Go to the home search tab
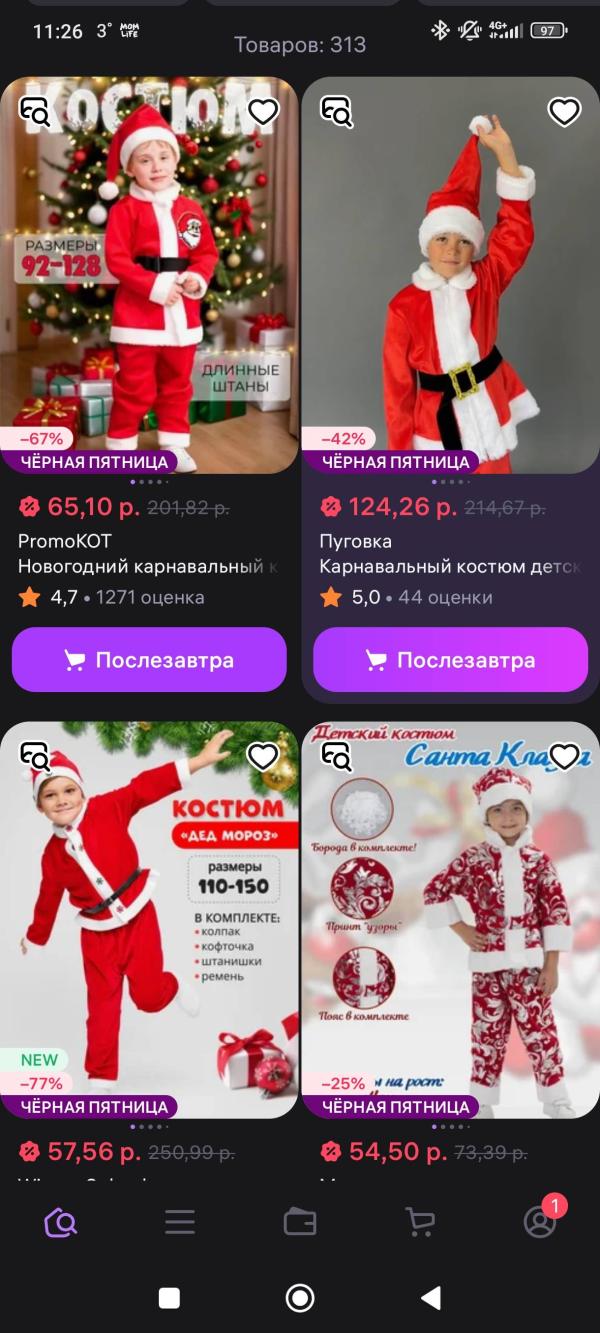The image size is (600, 1333). tap(60, 1222)
